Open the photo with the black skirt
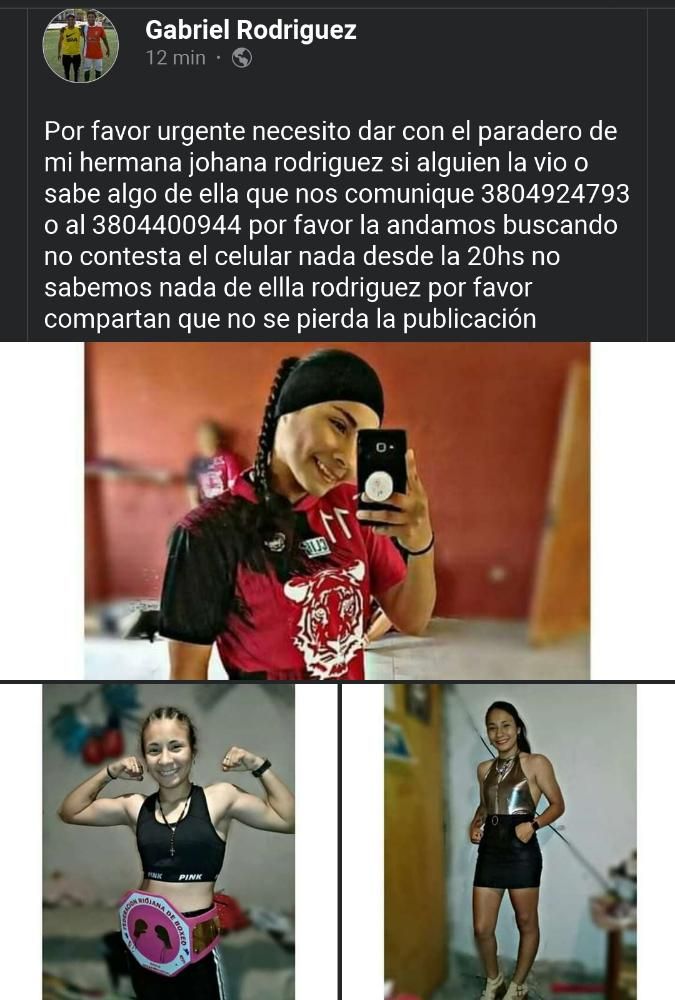675x1000 pixels. [x=510, y=840]
